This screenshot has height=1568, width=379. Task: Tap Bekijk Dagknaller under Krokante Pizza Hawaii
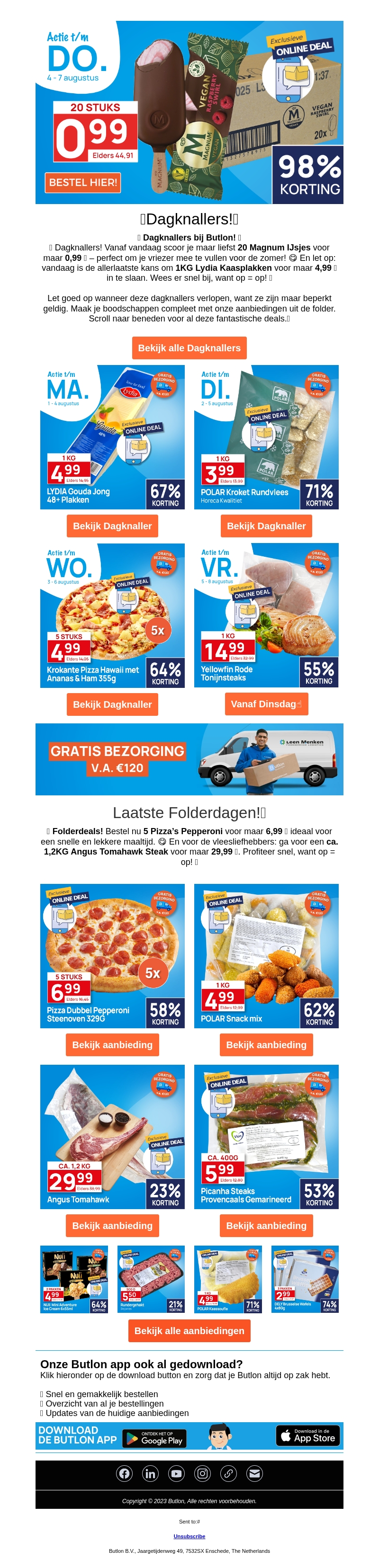click(x=112, y=704)
